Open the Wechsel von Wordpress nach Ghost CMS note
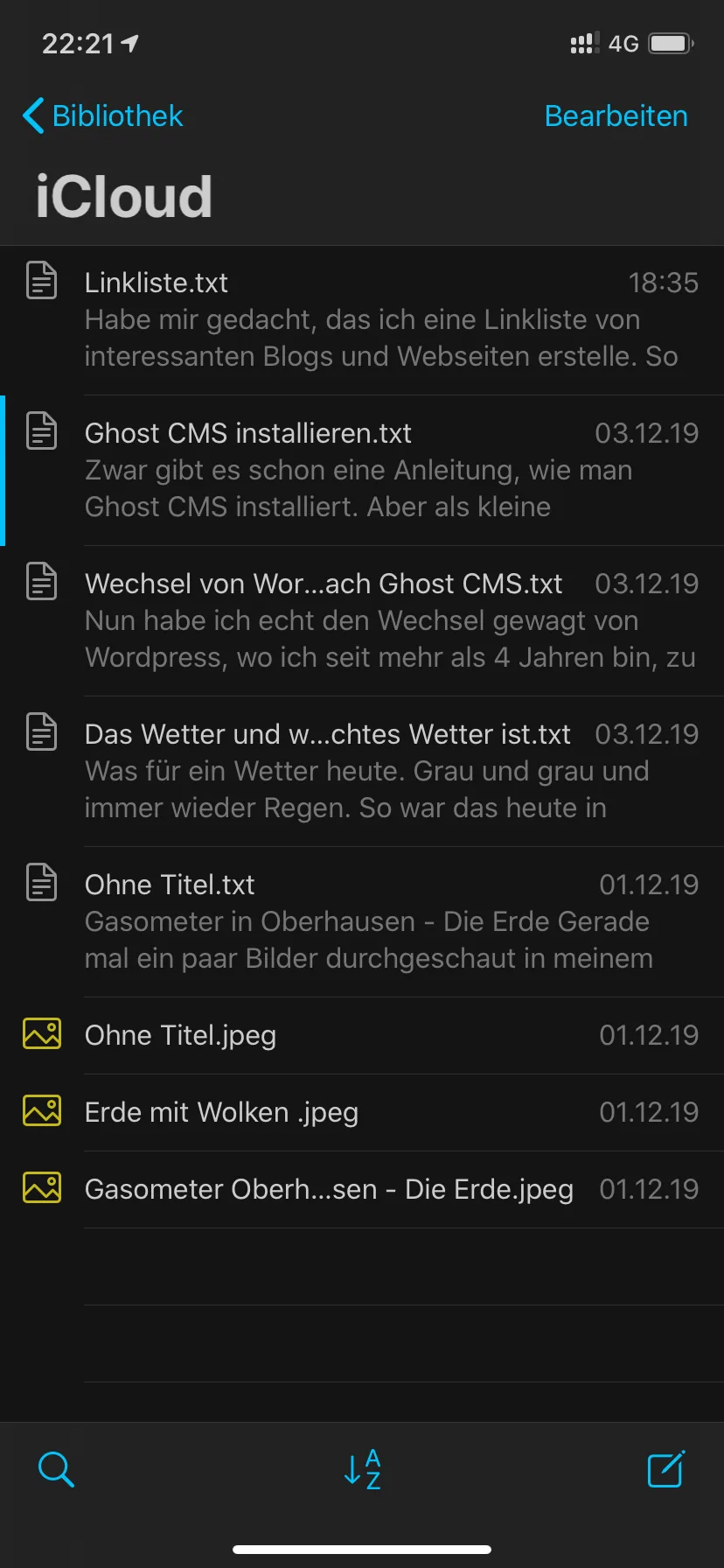Viewport: 724px width, 1568px height. tap(362, 621)
